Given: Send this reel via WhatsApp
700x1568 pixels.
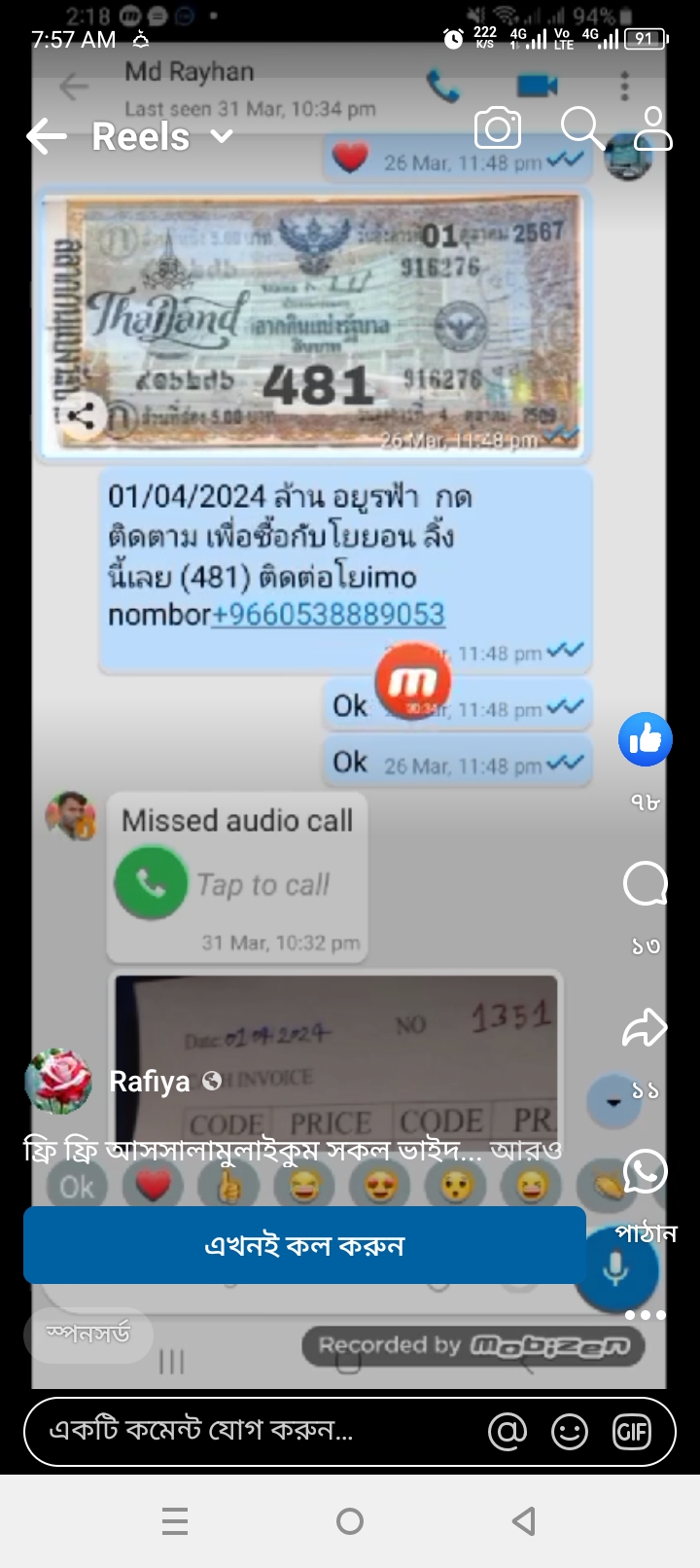Looking at the screenshot, I should [645, 1172].
